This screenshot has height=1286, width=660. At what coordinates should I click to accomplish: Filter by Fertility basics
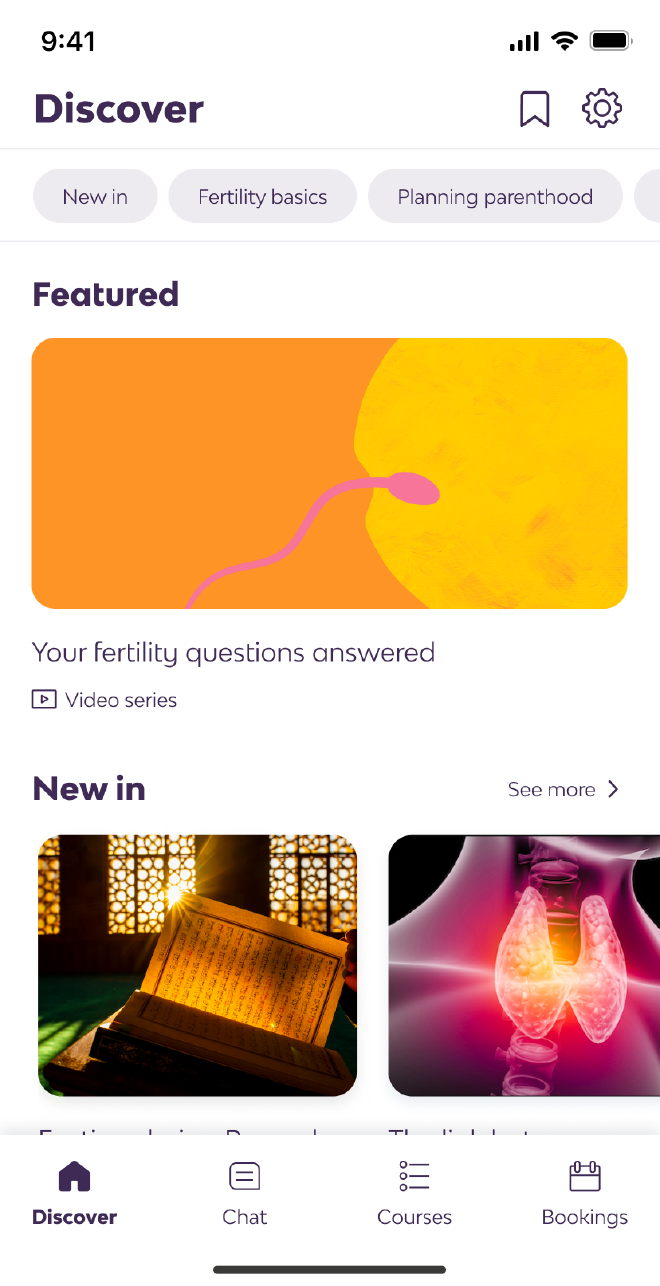coord(262,197)
